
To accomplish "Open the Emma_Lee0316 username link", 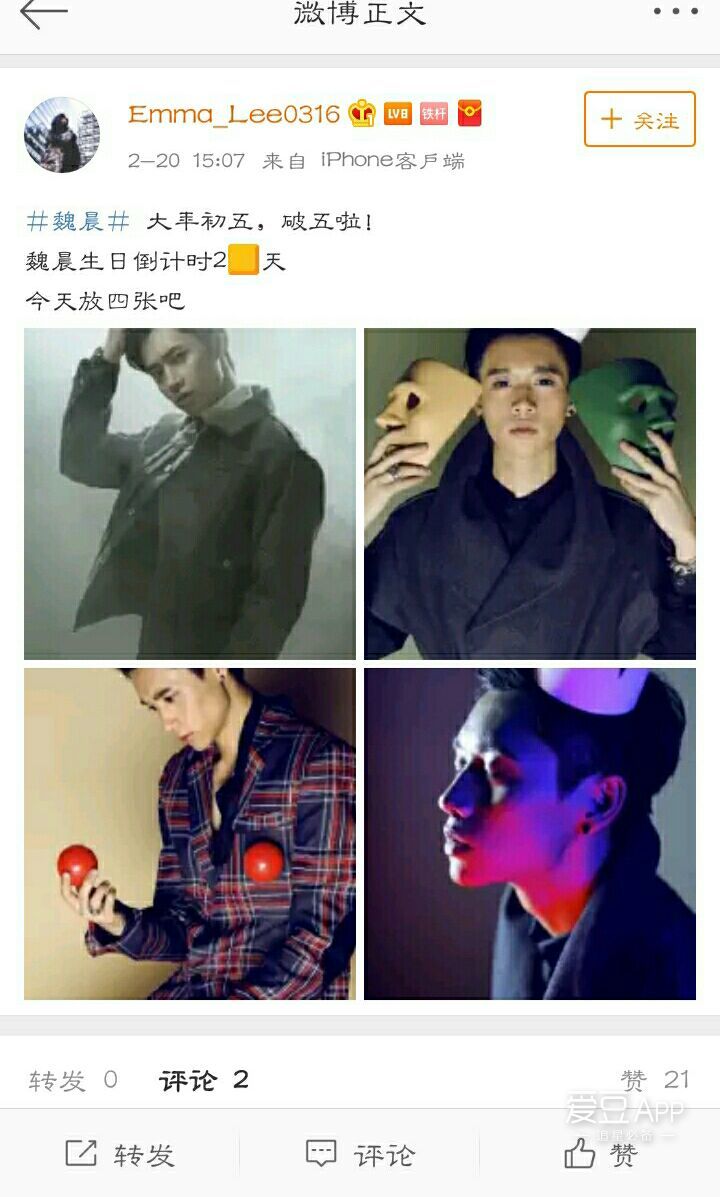I will [x=234, y=115].
